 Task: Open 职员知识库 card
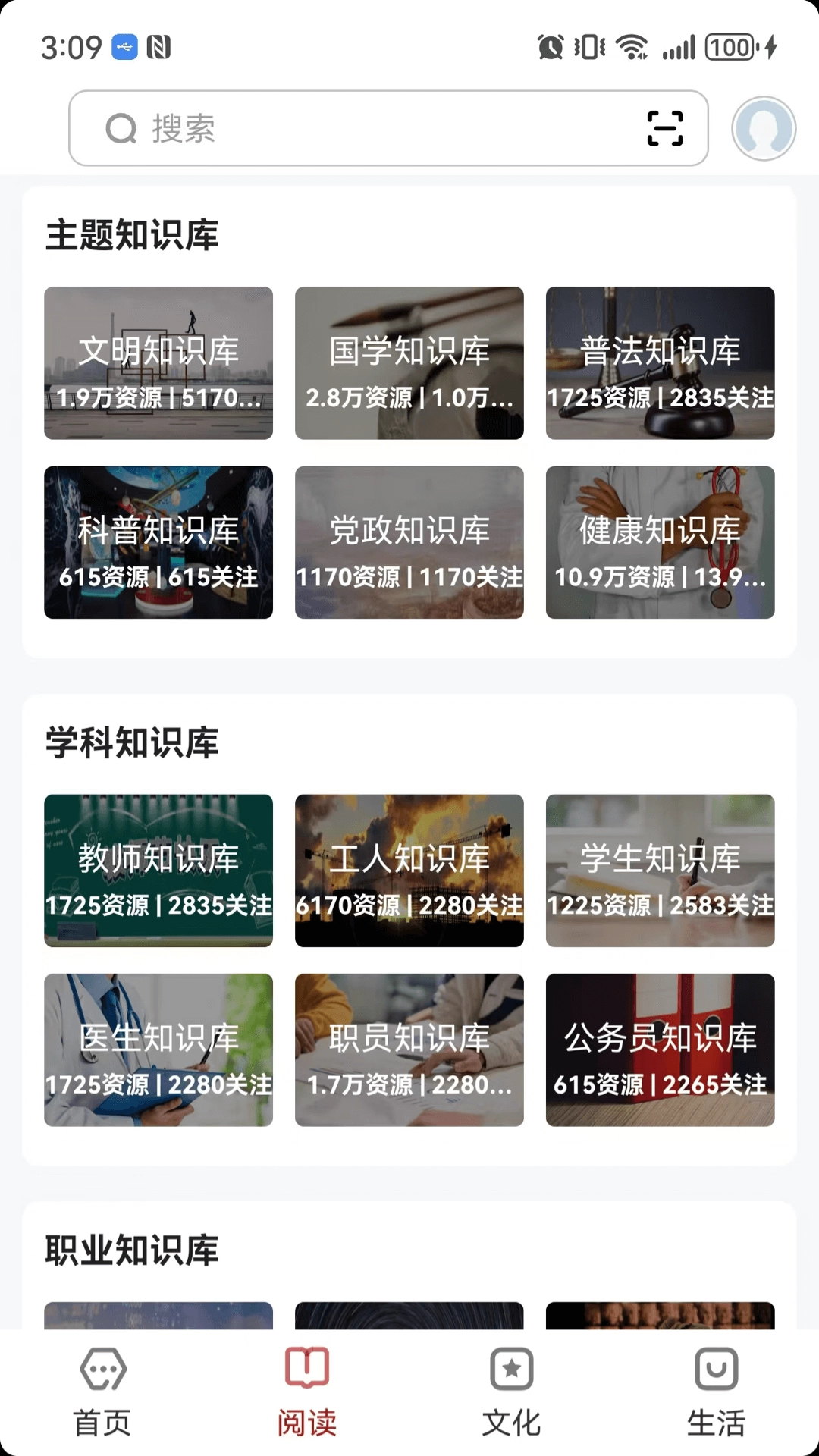point(409,1050)
